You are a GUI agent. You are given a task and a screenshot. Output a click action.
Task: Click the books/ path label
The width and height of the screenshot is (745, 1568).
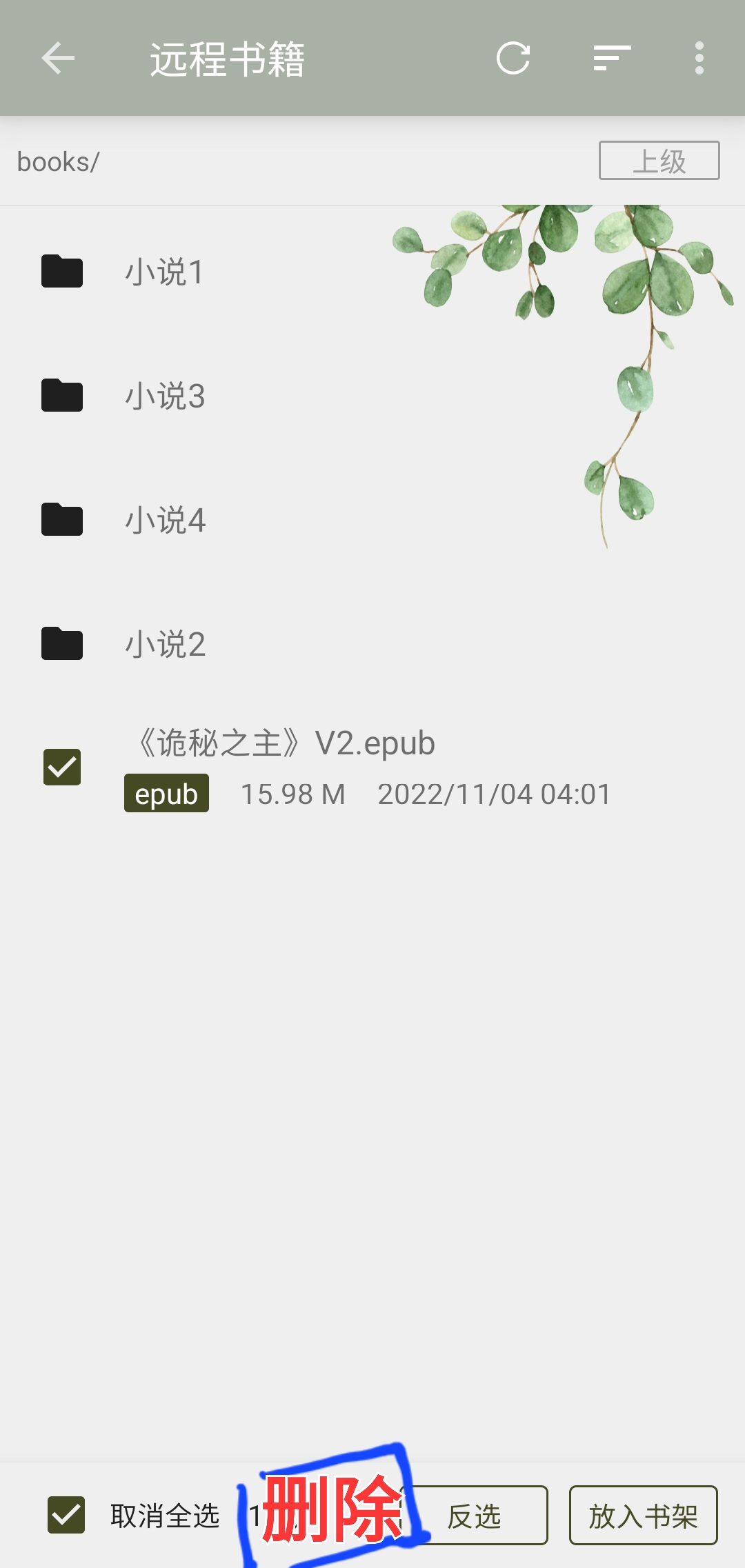point(57,161)
